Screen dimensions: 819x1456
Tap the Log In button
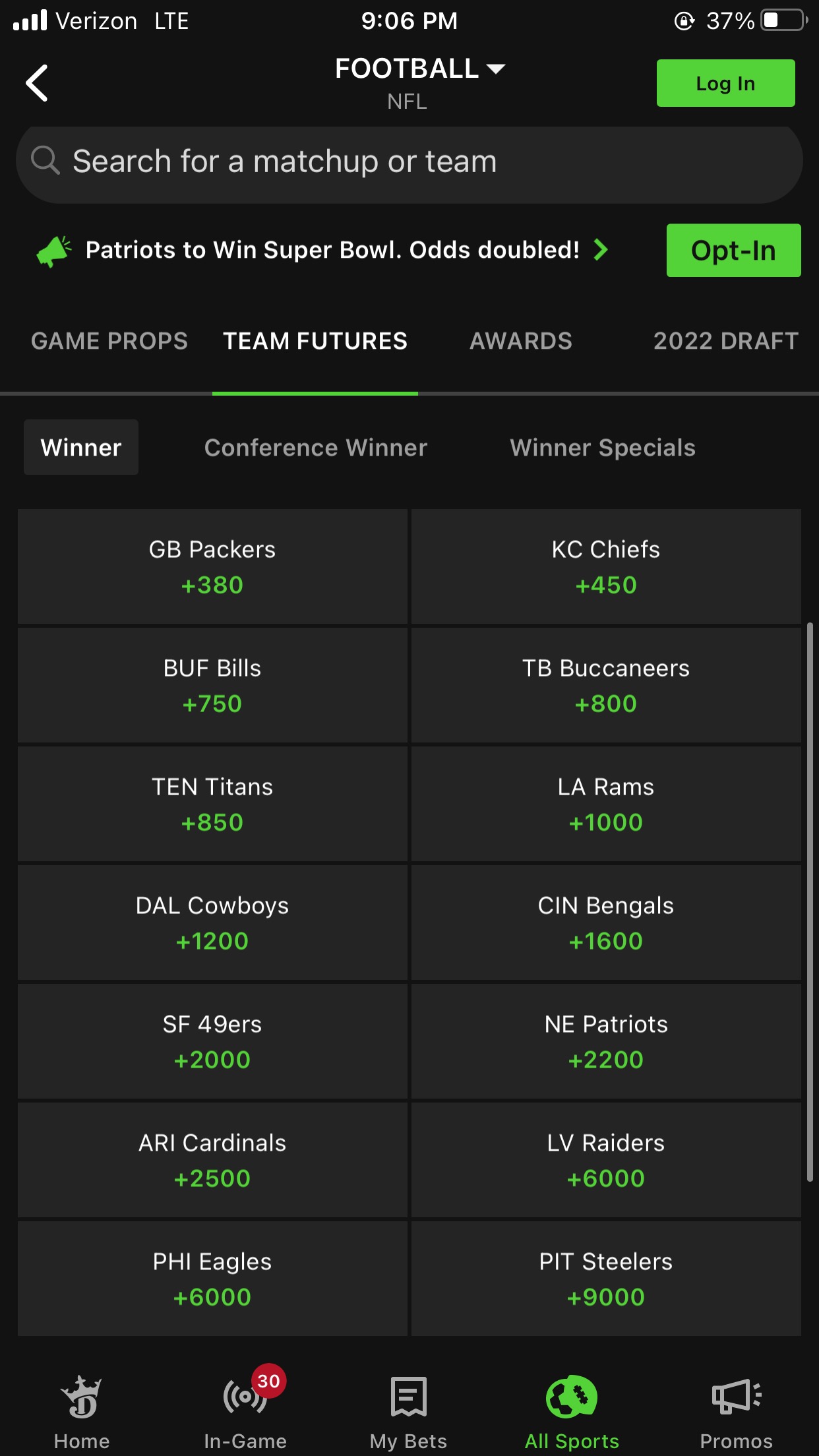click(x=725, y=83)
